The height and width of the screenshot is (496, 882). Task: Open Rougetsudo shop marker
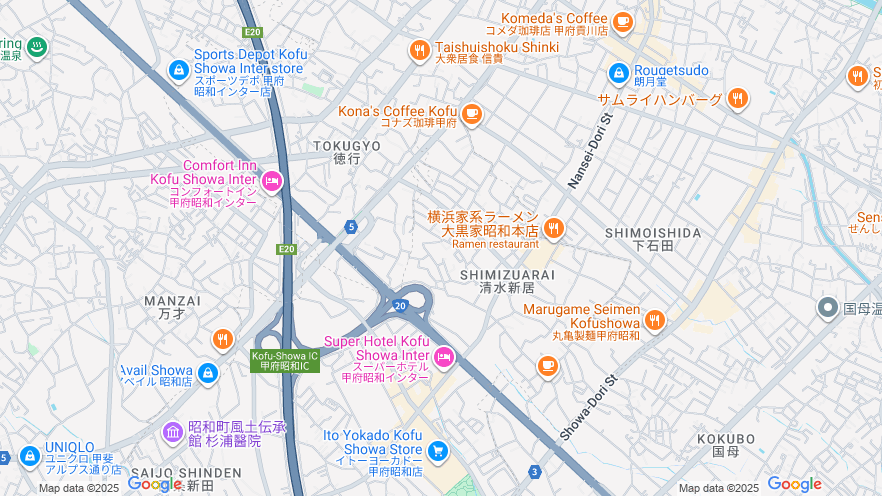tap(619, 73)
